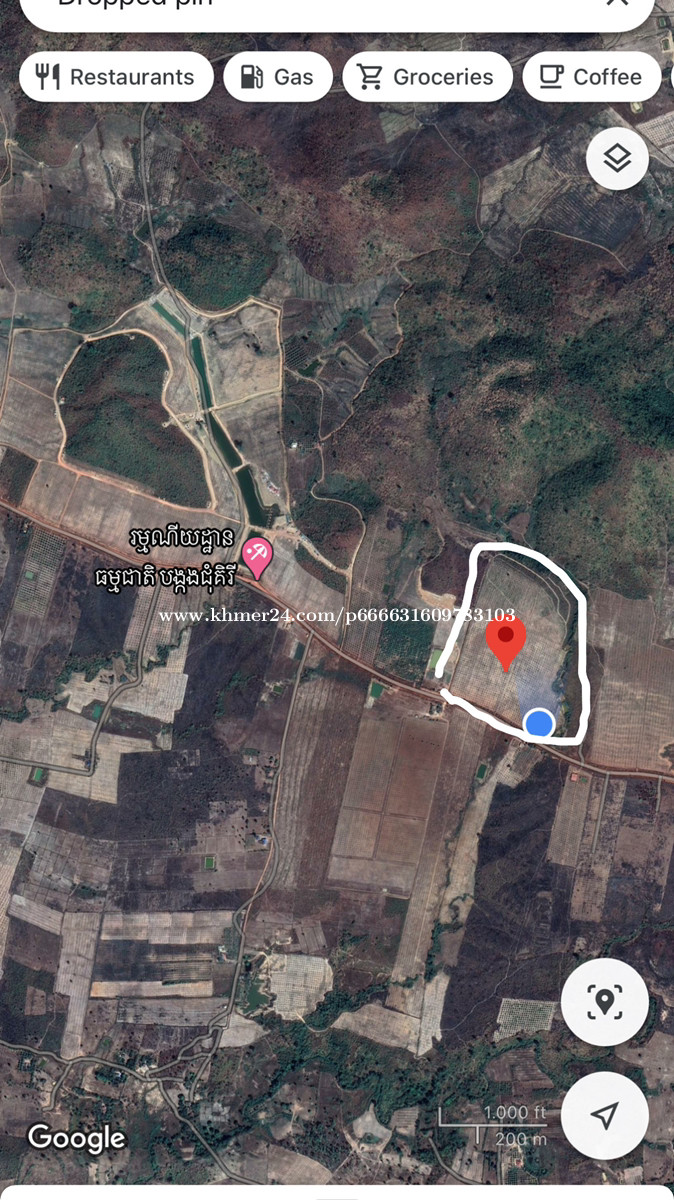Open the map layers button
Screen dimensions: 674x1200
click(x=617, y=158)
